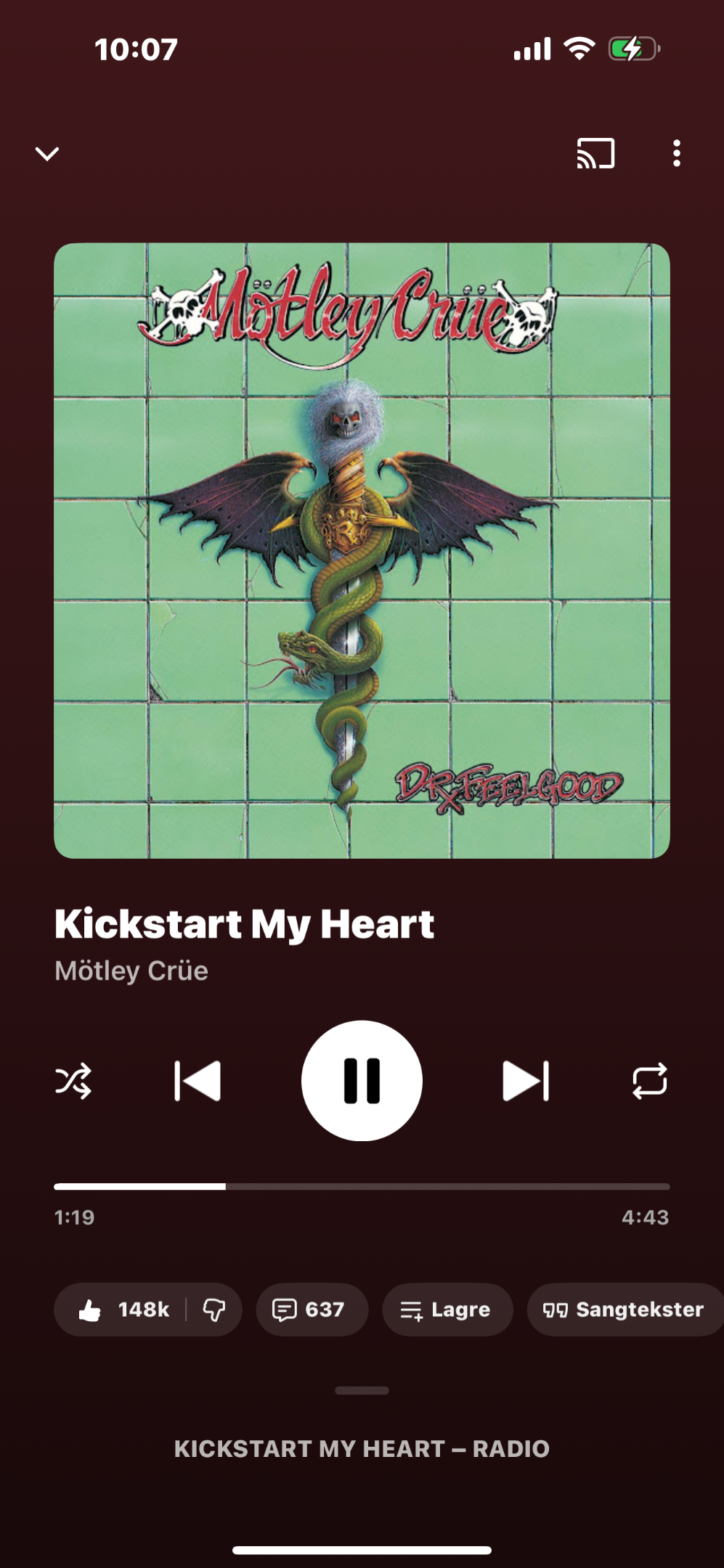
Task: Toggle repeat mode
Action: [649, 1081]
